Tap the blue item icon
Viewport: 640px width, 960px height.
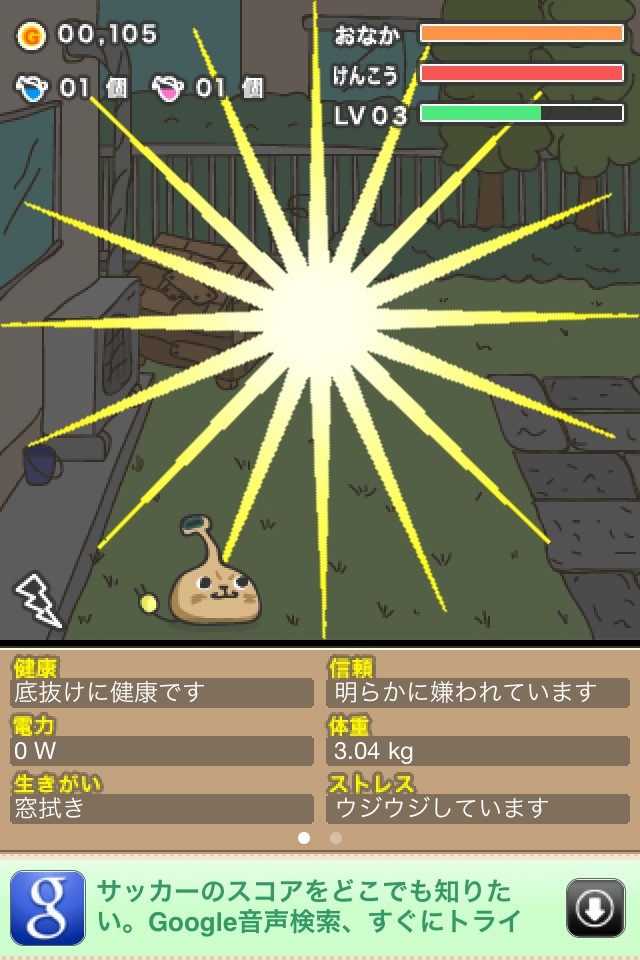(x=33, y=88)
